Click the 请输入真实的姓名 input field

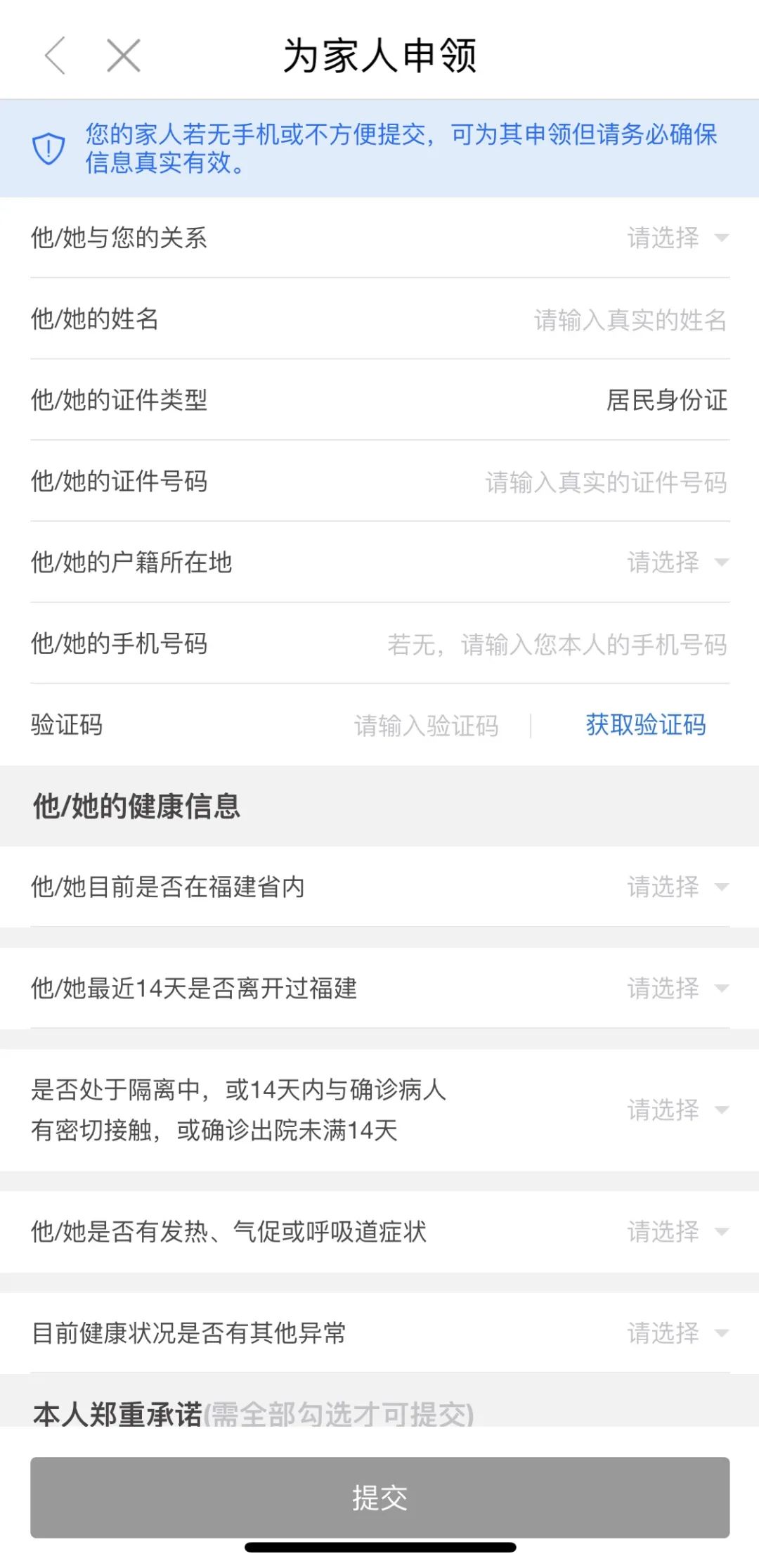click(x=630, y=320)
